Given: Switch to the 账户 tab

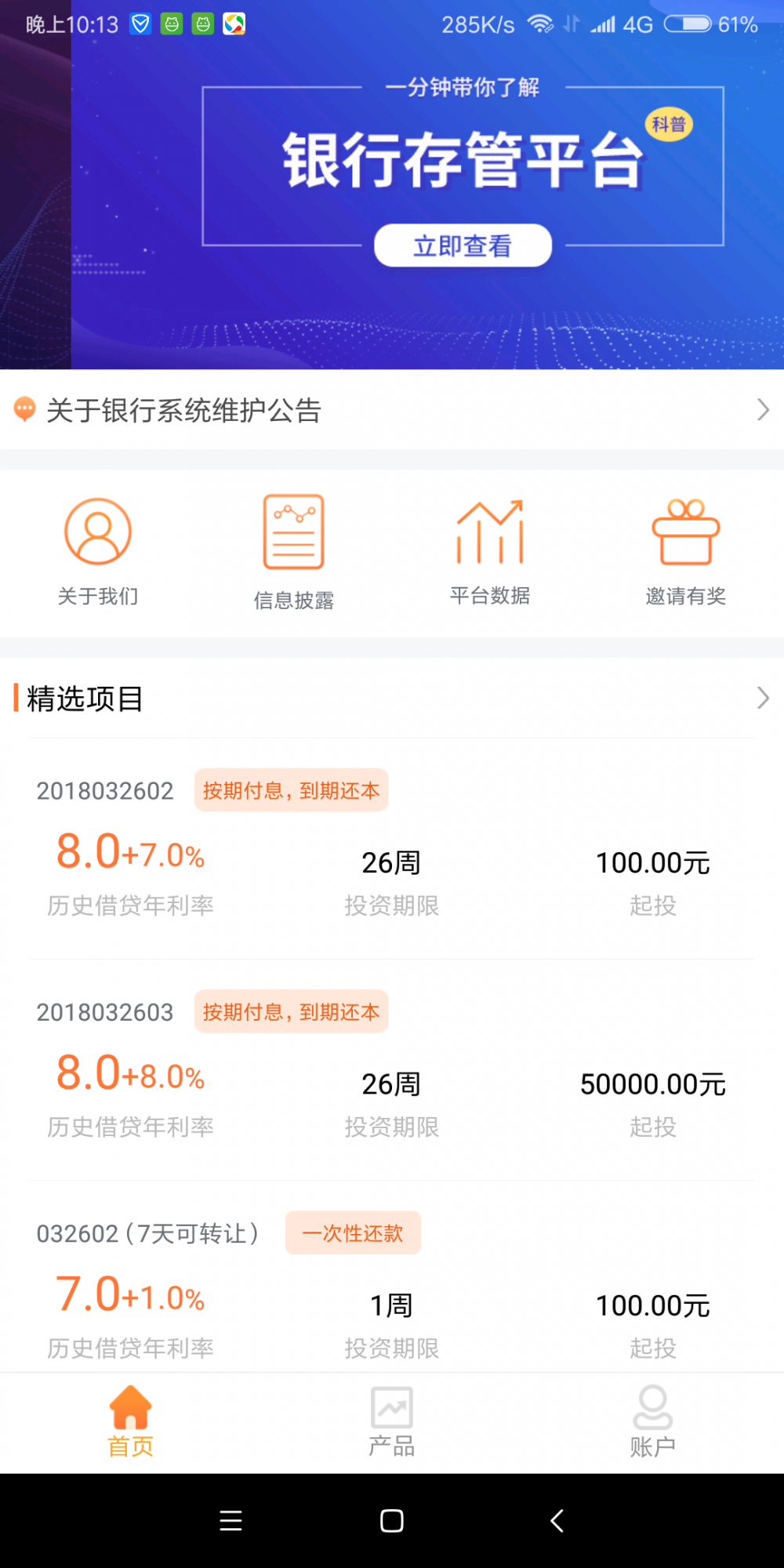Looking at the screenshot, I should (x=653, y=1422).
